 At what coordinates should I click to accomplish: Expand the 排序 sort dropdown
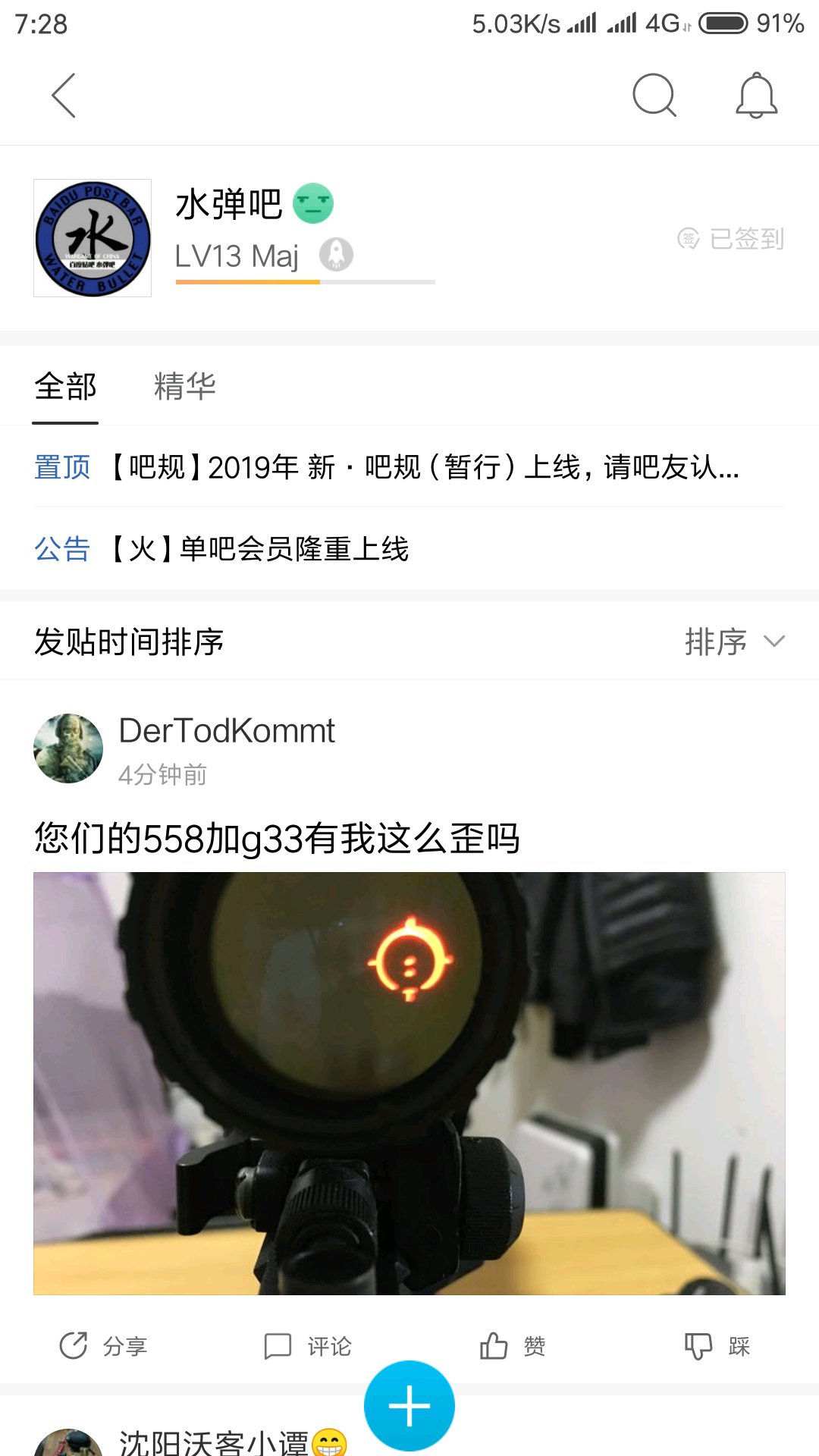click(x=734, y=642)
